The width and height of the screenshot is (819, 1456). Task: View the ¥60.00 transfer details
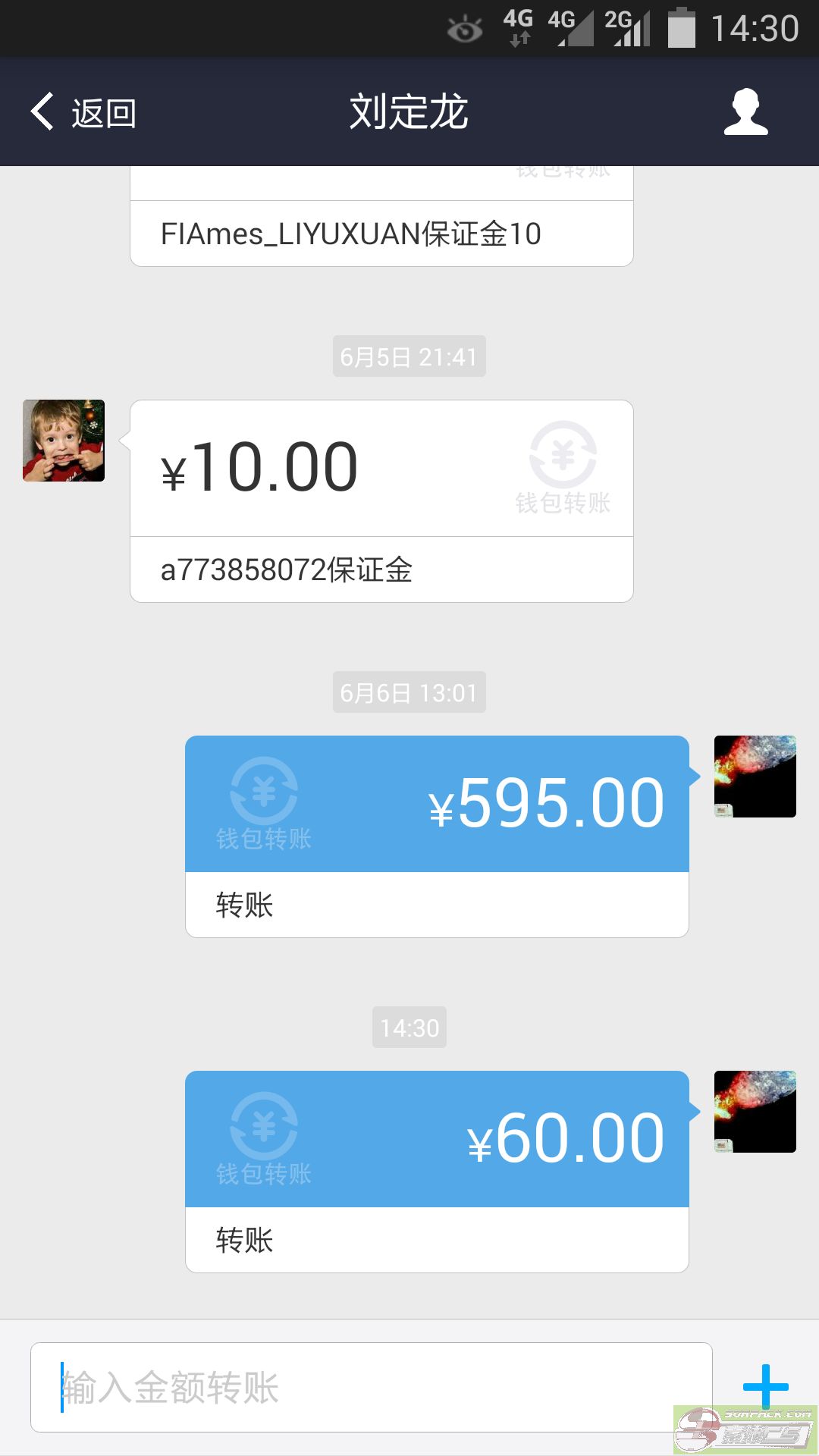pyautogui.click(x=437, y=1172)
